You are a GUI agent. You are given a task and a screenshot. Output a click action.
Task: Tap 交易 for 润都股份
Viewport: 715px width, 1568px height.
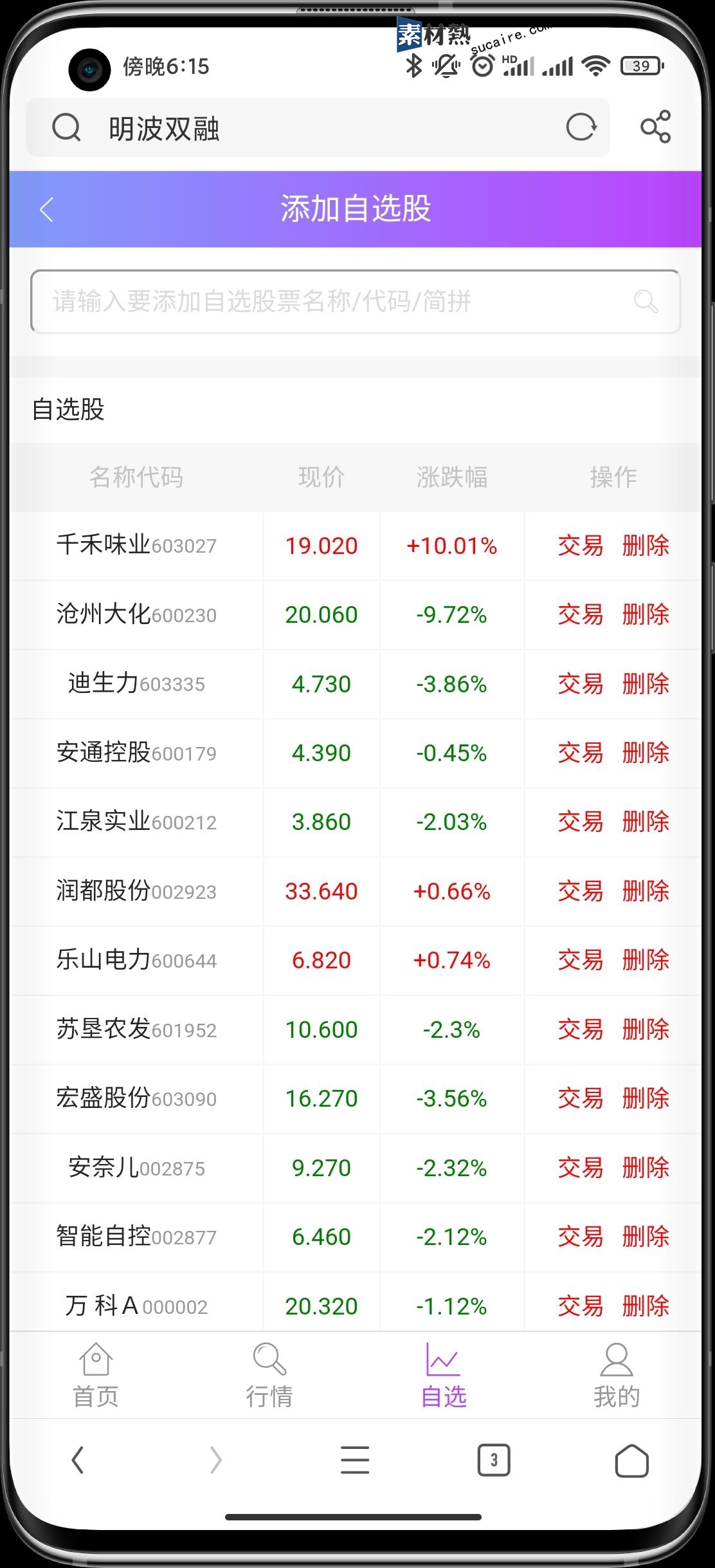[x=580, y=891]
